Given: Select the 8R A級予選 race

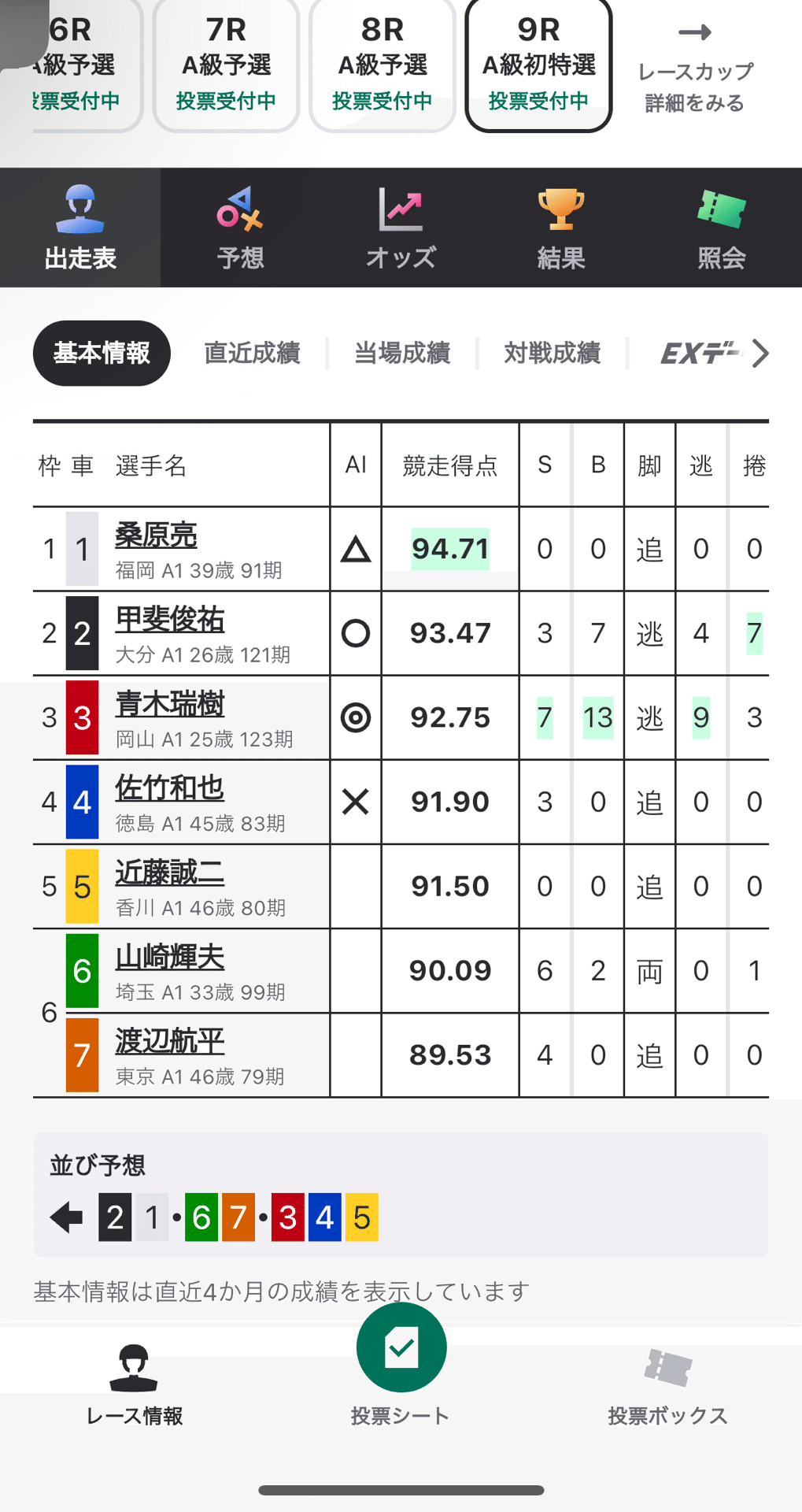Looking at the screenshot, I should coord(382,65).
